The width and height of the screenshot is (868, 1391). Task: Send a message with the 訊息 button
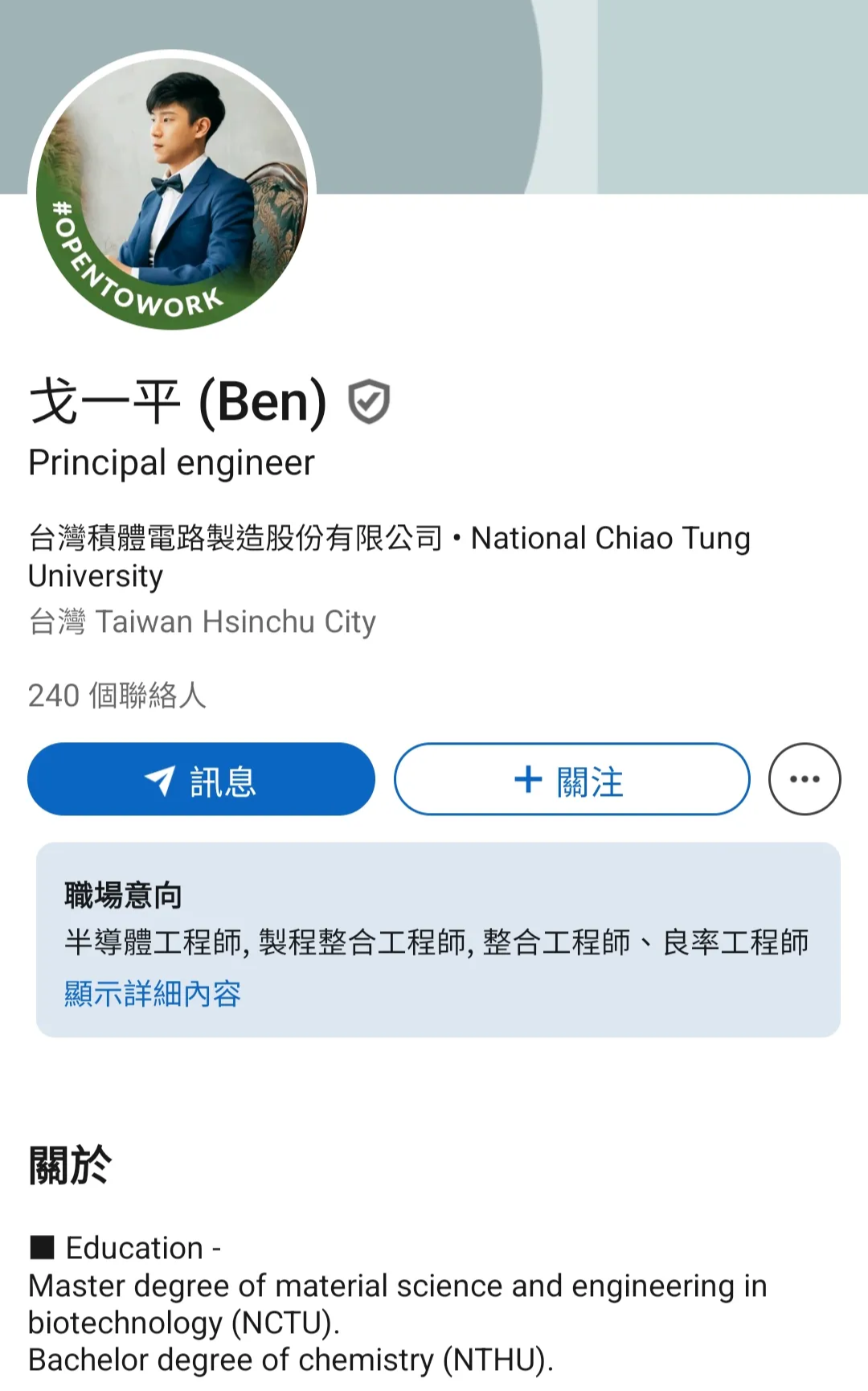pyautogui.click(x=201, y=779)
